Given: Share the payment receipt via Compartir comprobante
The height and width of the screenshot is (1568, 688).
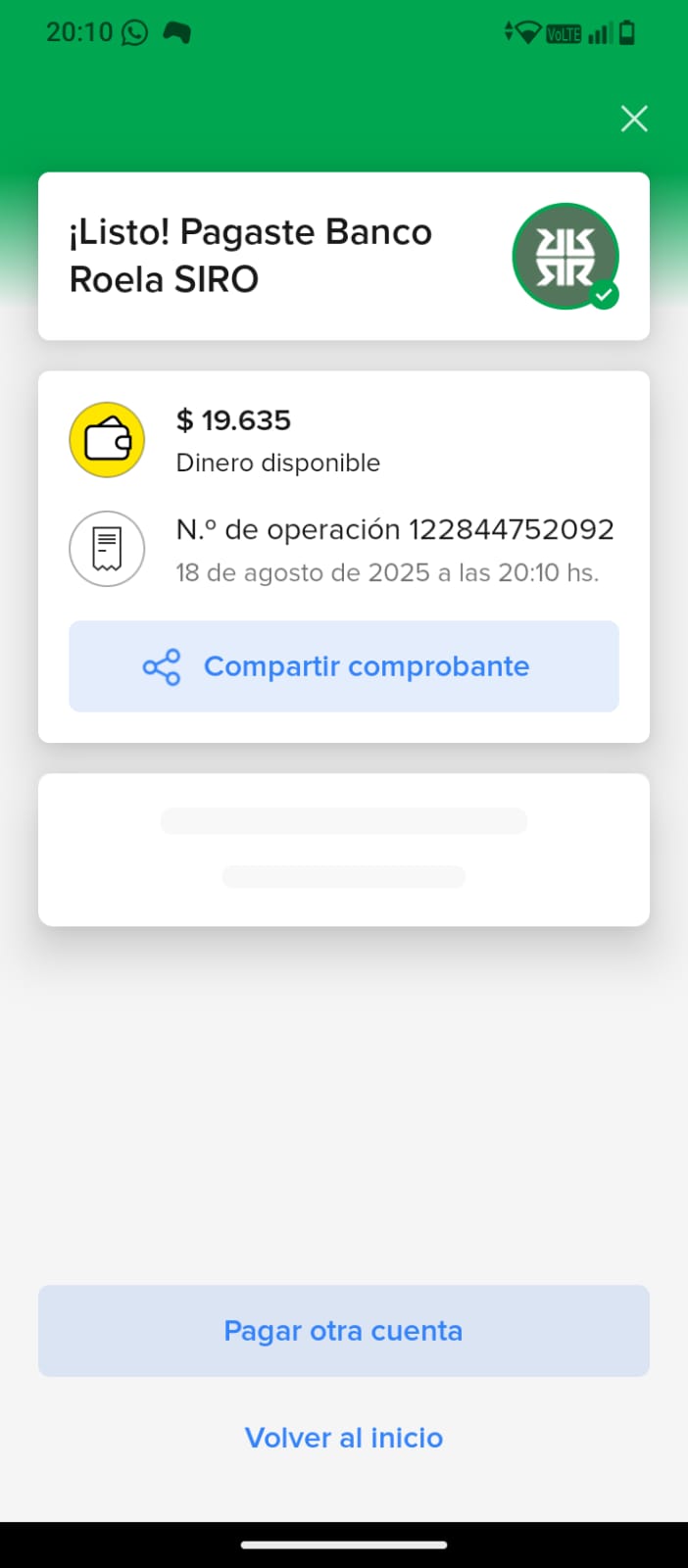Looking at the screenshot, I should [344, 666].
